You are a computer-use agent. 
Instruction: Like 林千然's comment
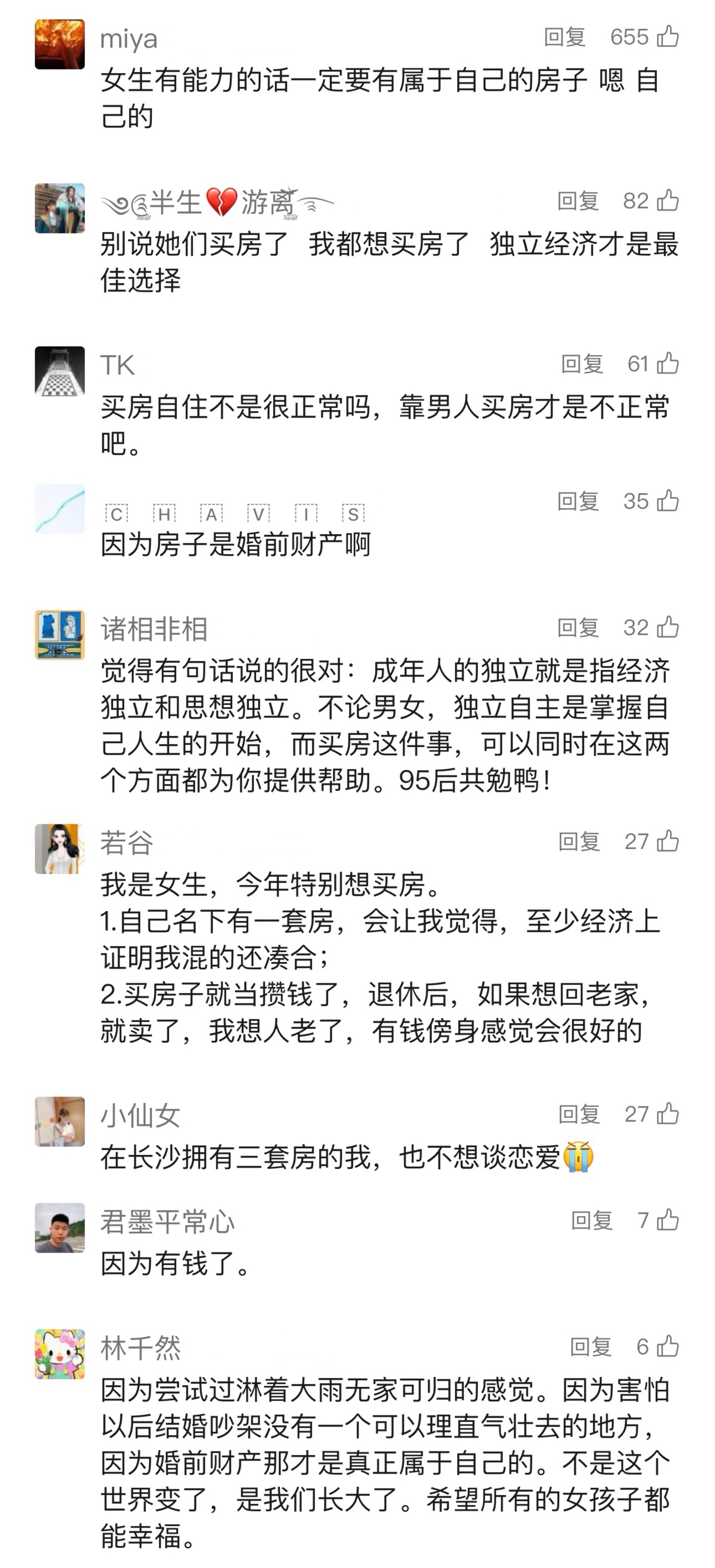click(x=667, y=1347)
